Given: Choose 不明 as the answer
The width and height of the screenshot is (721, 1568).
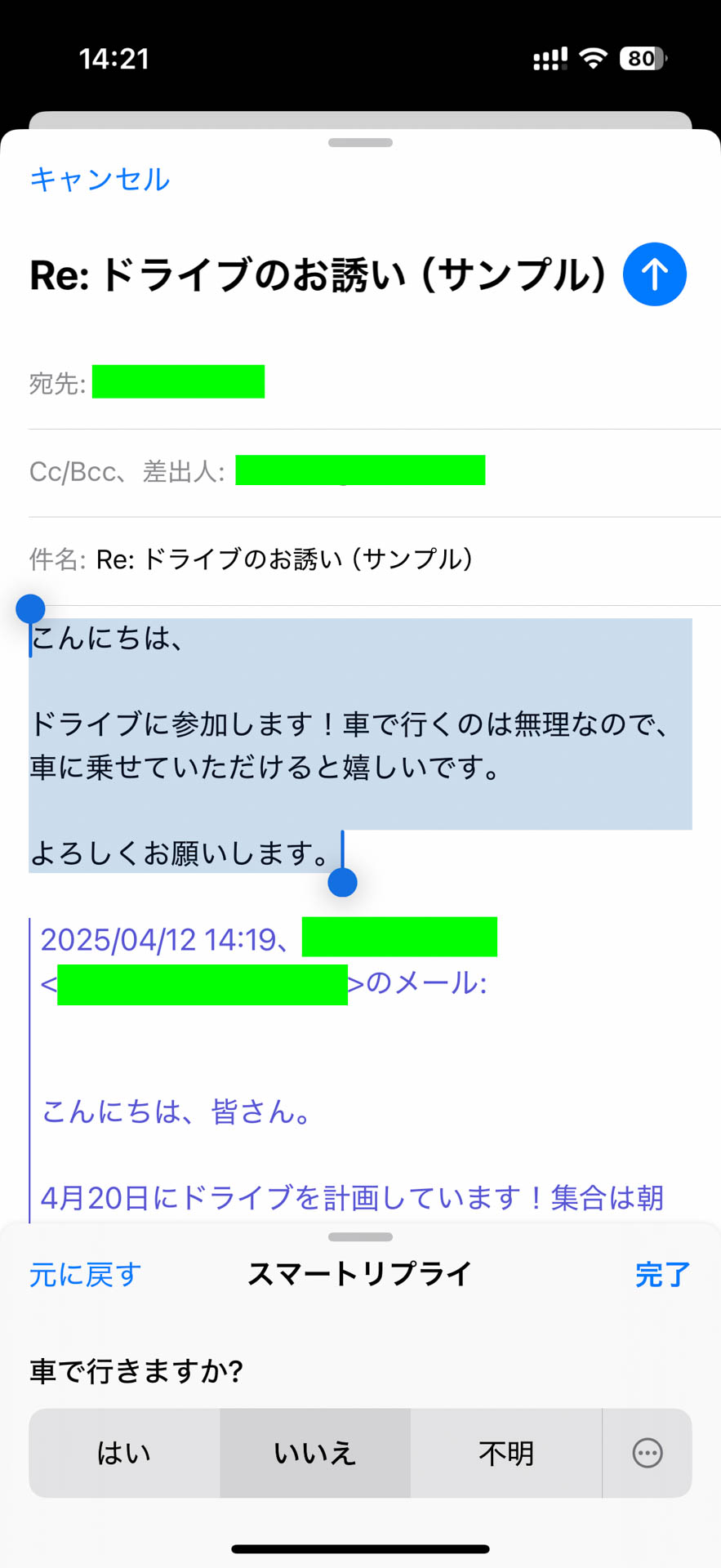Looking at the screenshot, I should [506, 1454].
